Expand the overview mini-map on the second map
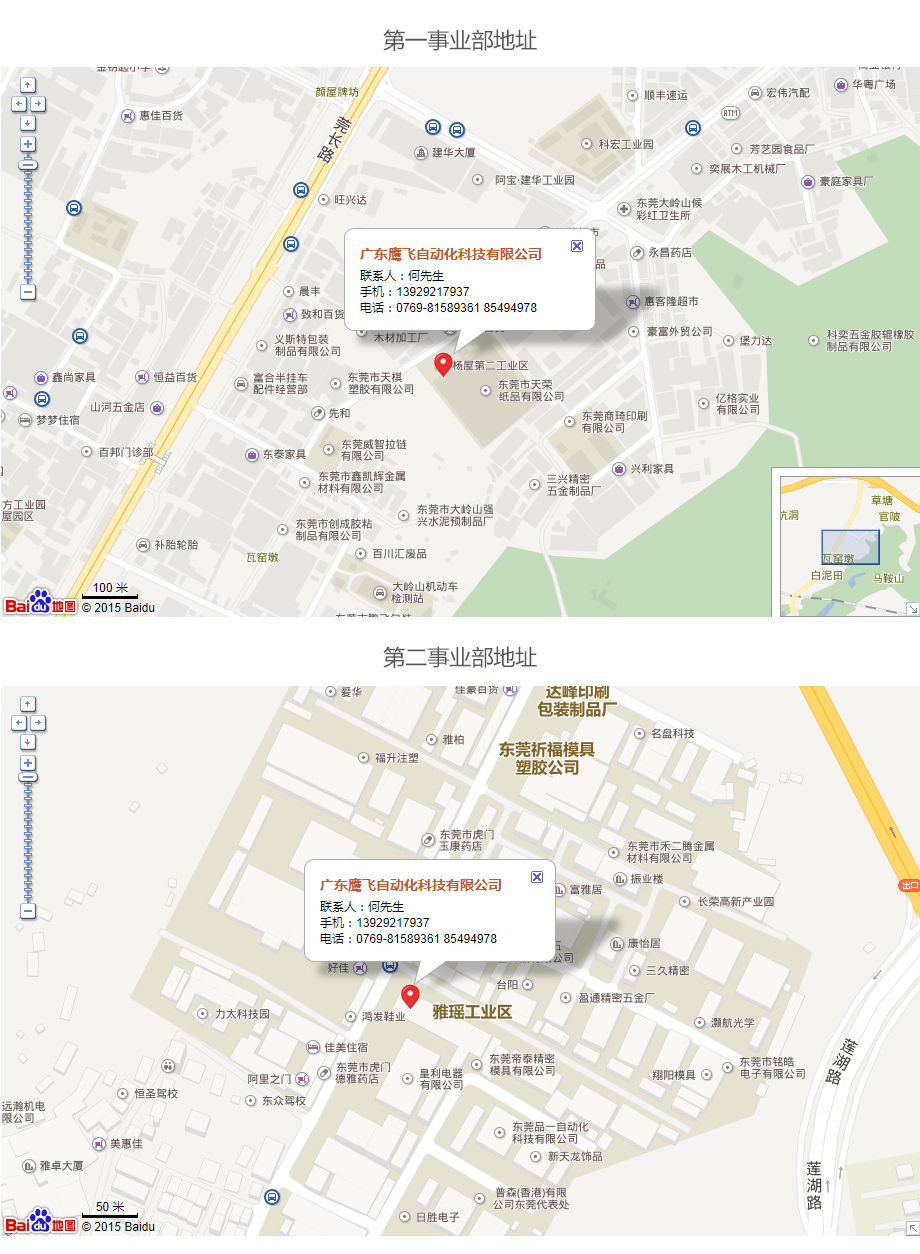This screenshot has width=920, height=1254. pos(913,1227)
